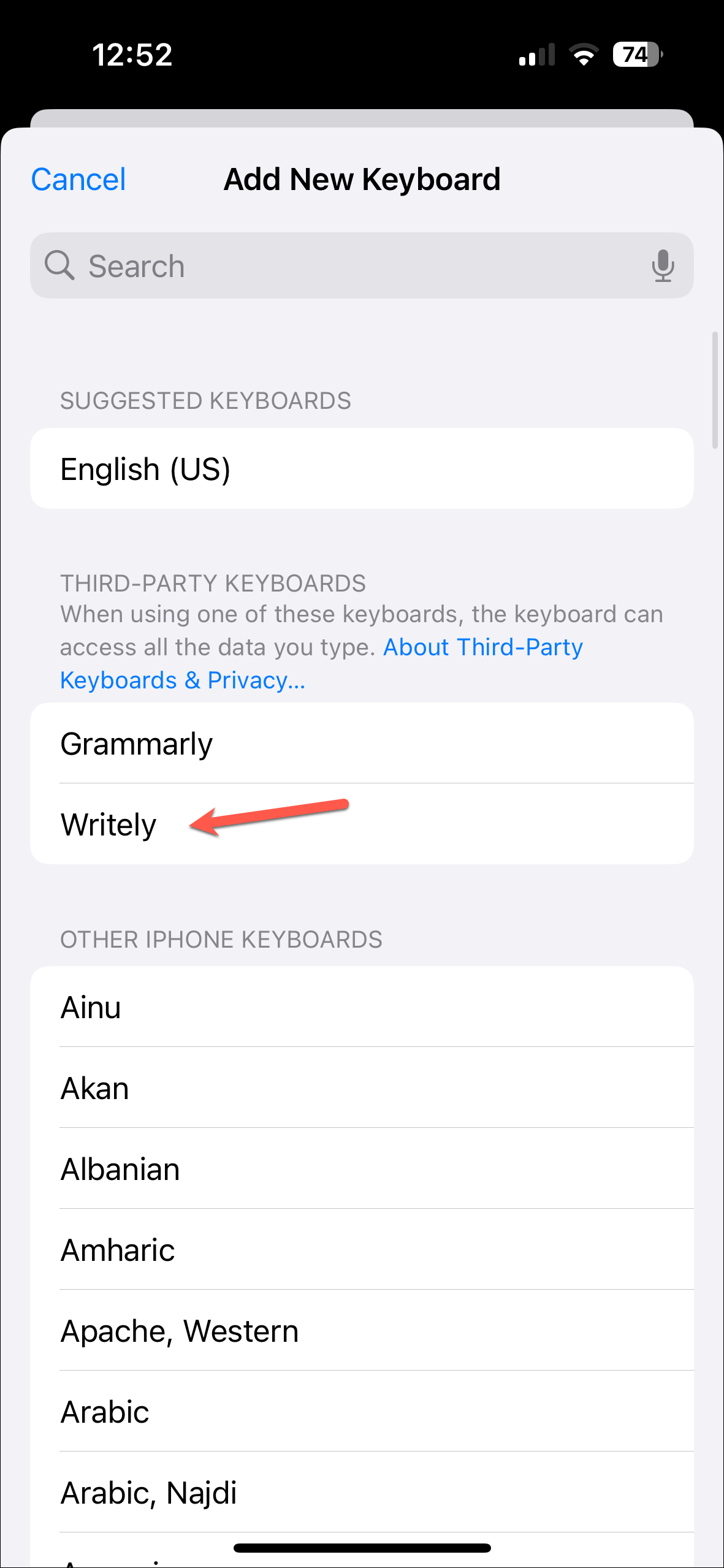Select the Arabic, Najdi keyboard

pos(362,1493)
